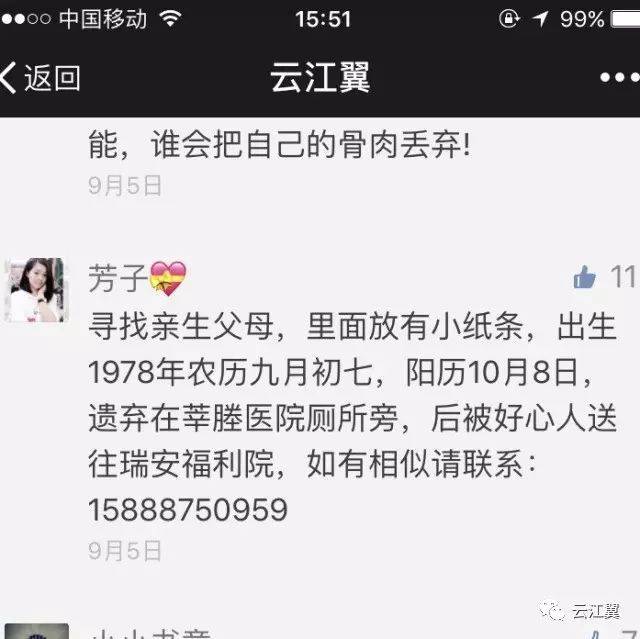Open 芳子's profile avatar

point(36,290)
